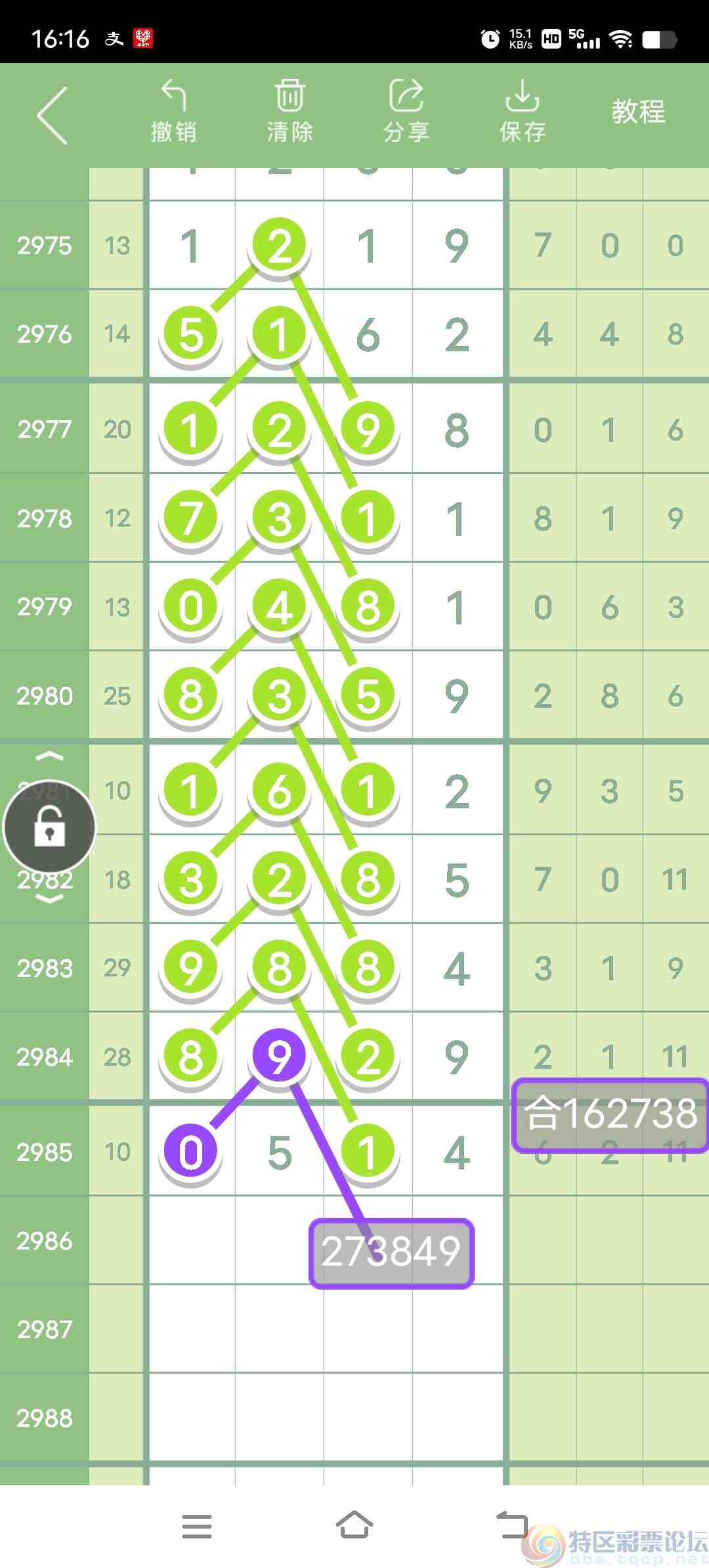This screenshot has height=1568, width=709.
Task: Undo the last chart marking with 撤销
Action: [175, 112]
